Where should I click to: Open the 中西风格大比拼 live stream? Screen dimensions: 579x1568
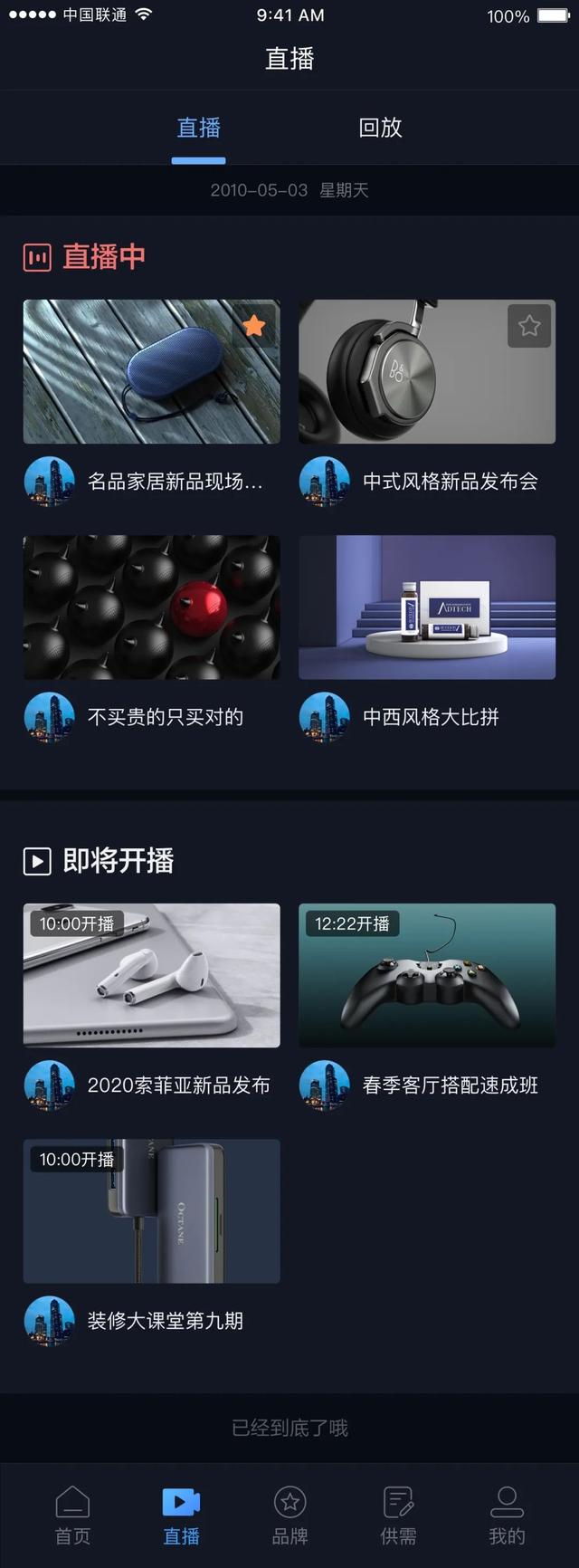point(427,607)
